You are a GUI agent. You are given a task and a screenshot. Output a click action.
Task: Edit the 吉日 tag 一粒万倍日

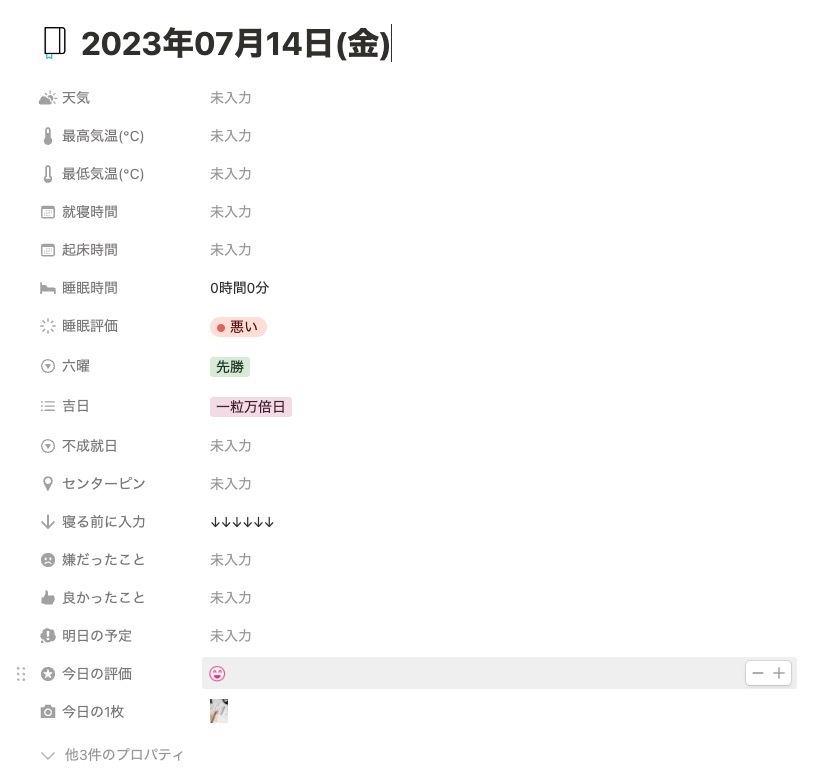point(250,407)
